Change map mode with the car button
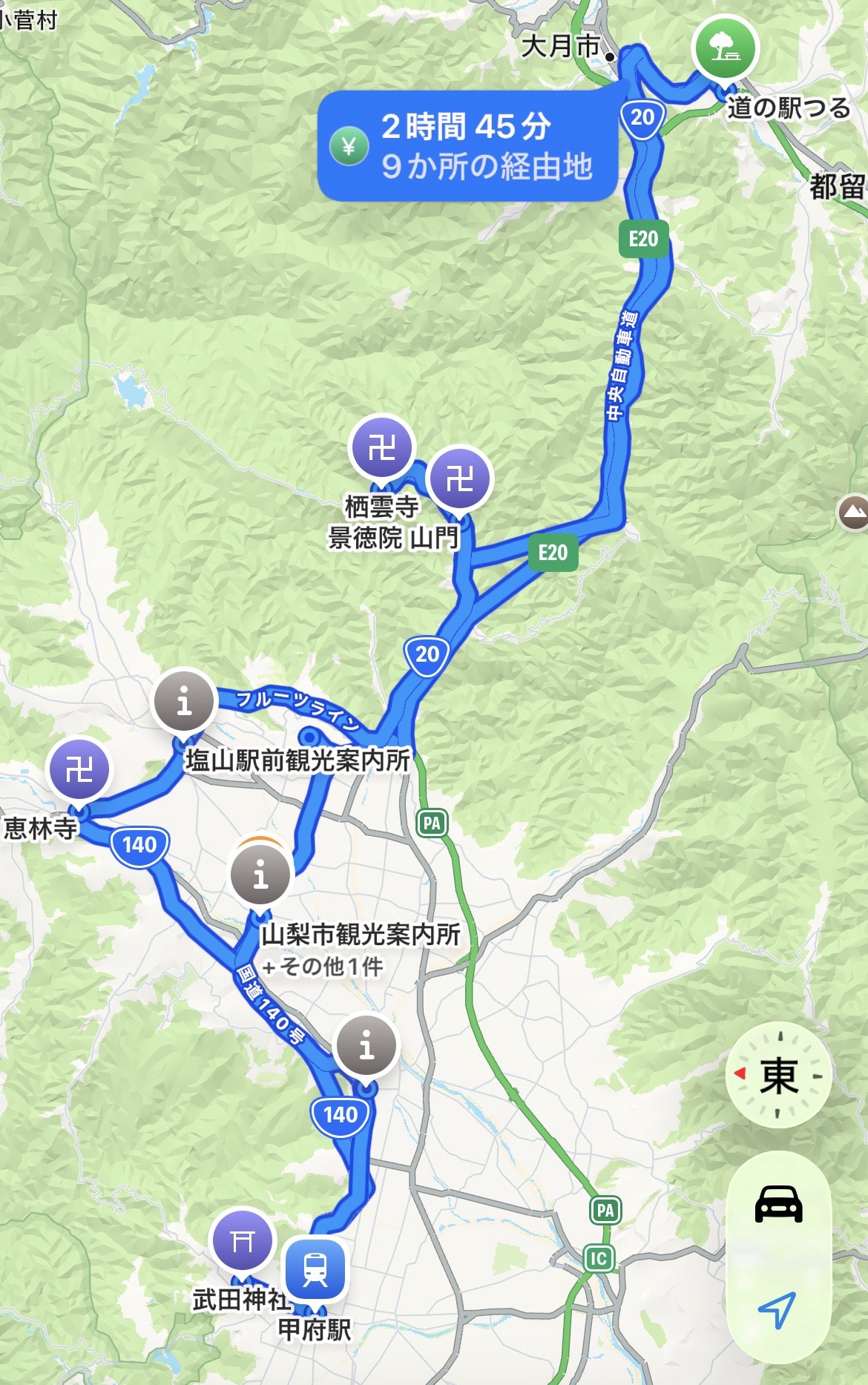Image resolution: width=868 pixels, height=1385 pixels. [778, 1203]
